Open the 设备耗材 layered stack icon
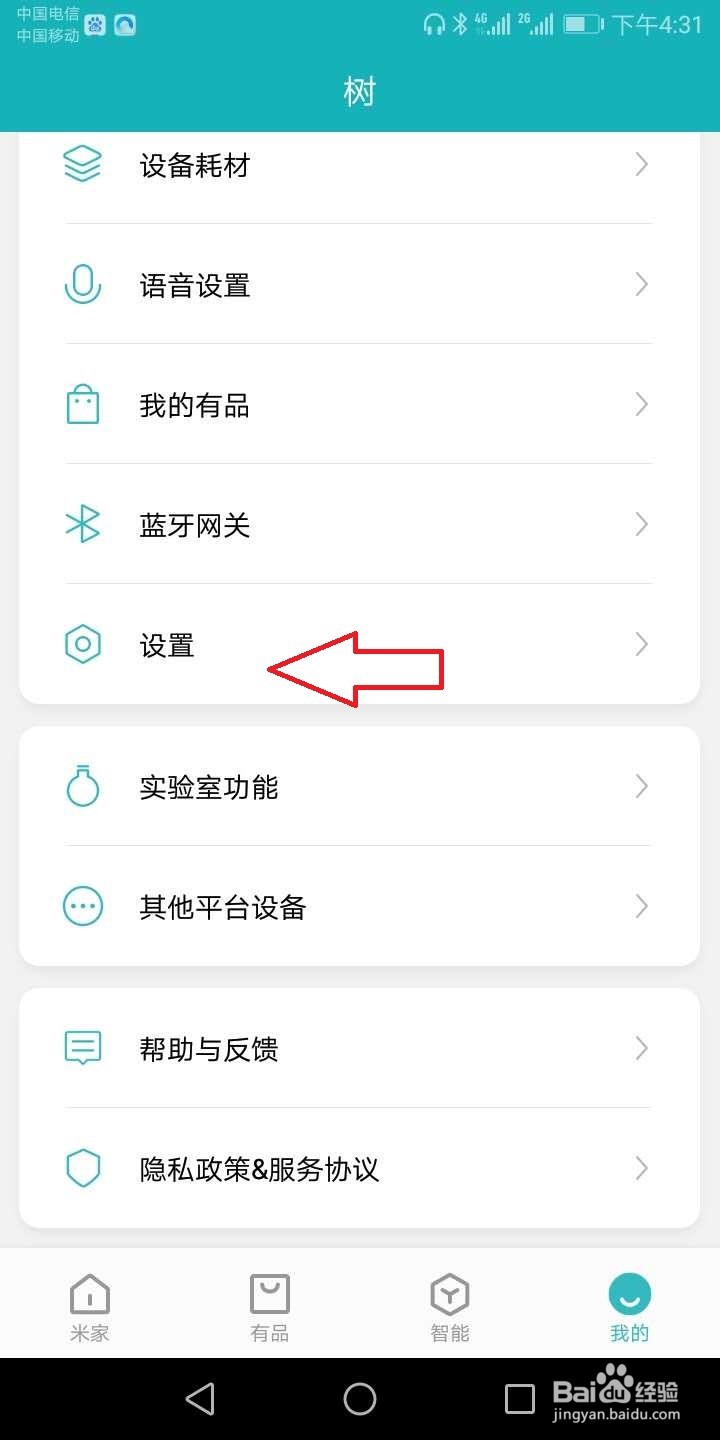Image resolution: width=720 pixels, height=1440 pixels. point(82,164)
